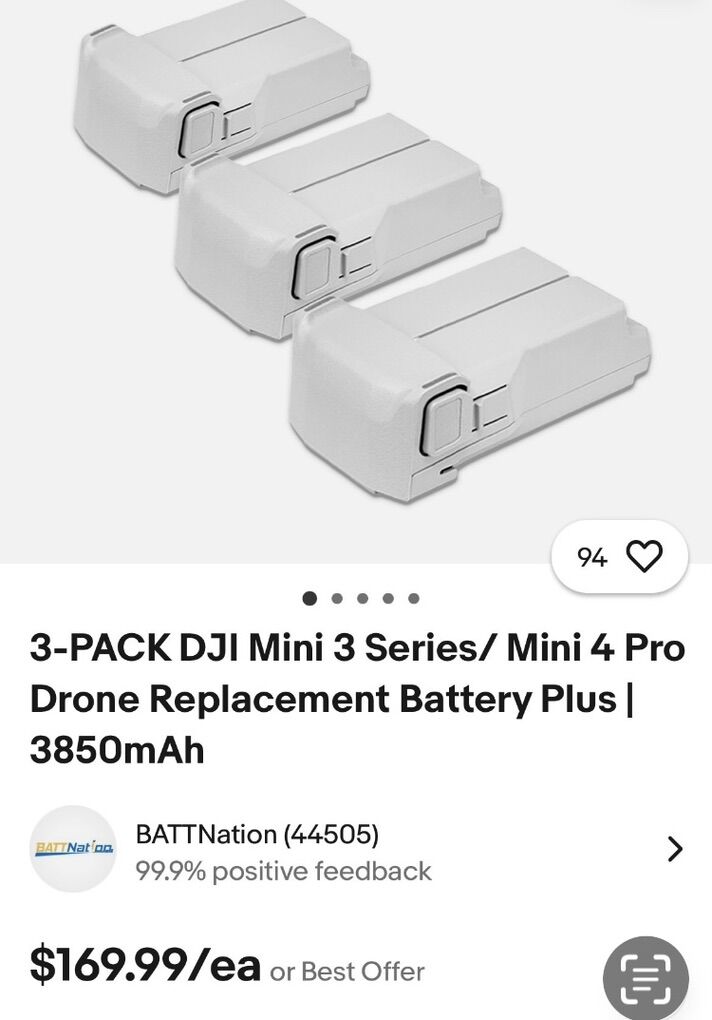Tap the floating scan button

(646, 976)
